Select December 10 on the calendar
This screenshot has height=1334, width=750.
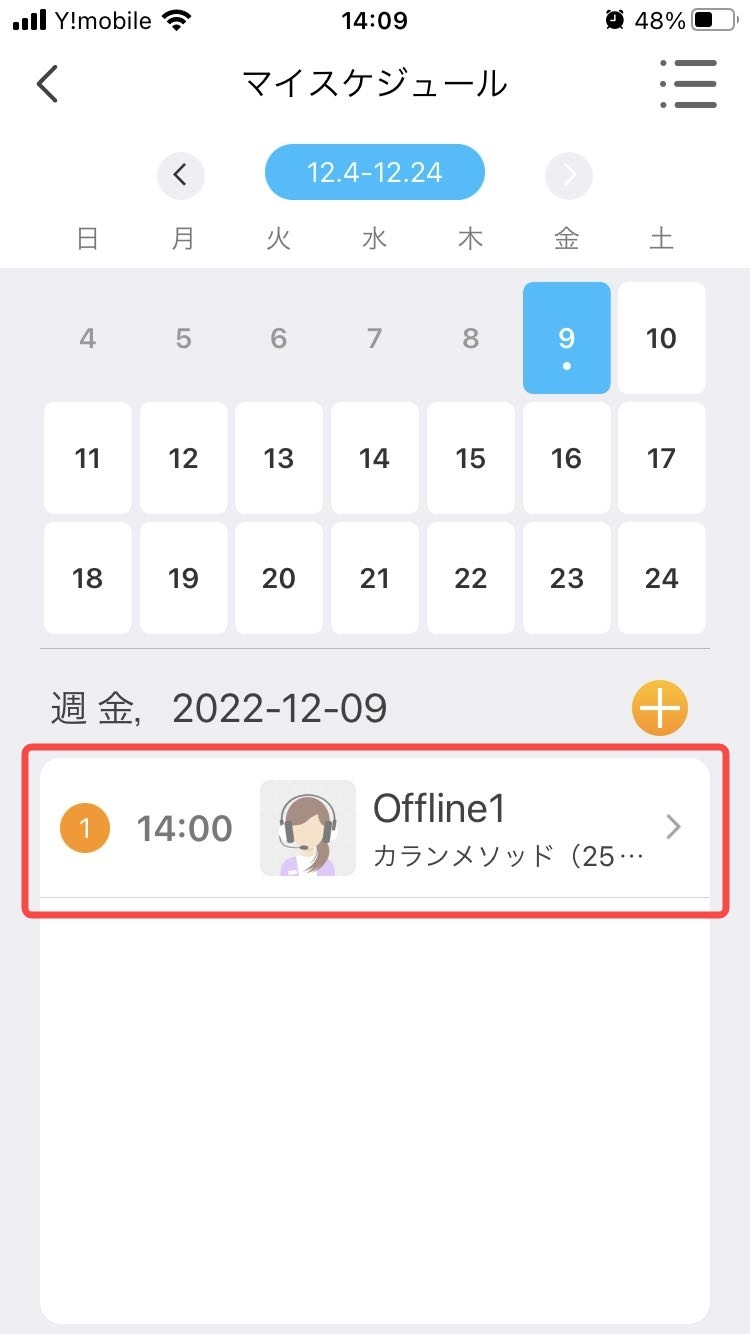661,338
